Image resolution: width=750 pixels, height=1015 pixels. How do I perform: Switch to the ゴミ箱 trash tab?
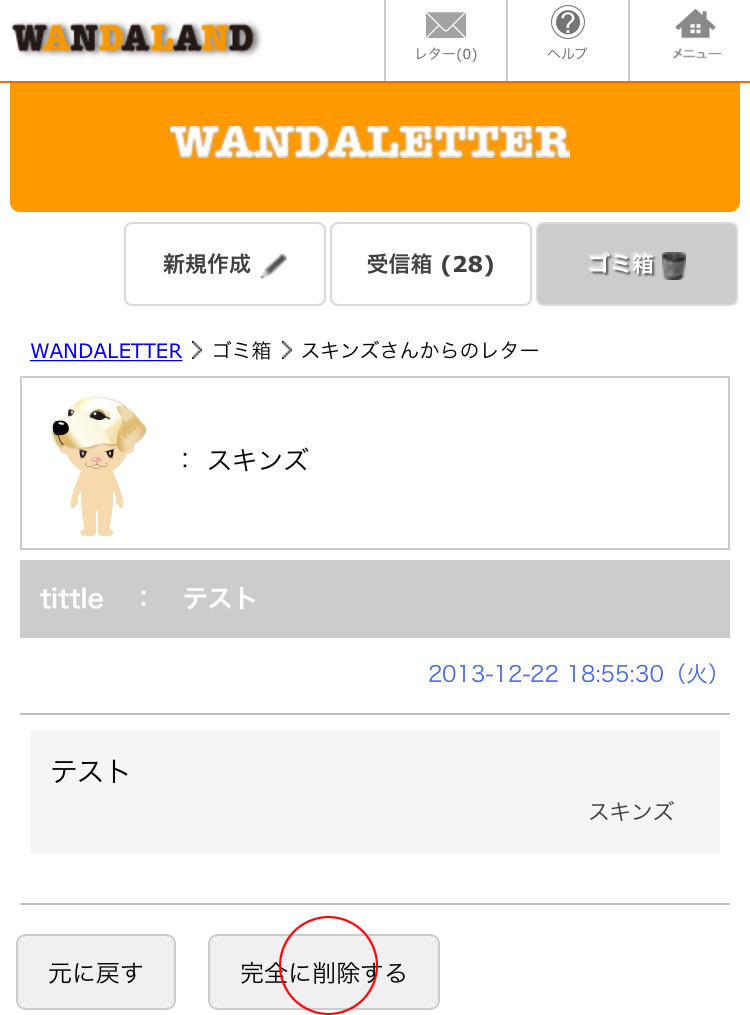[x=637, y=264]
